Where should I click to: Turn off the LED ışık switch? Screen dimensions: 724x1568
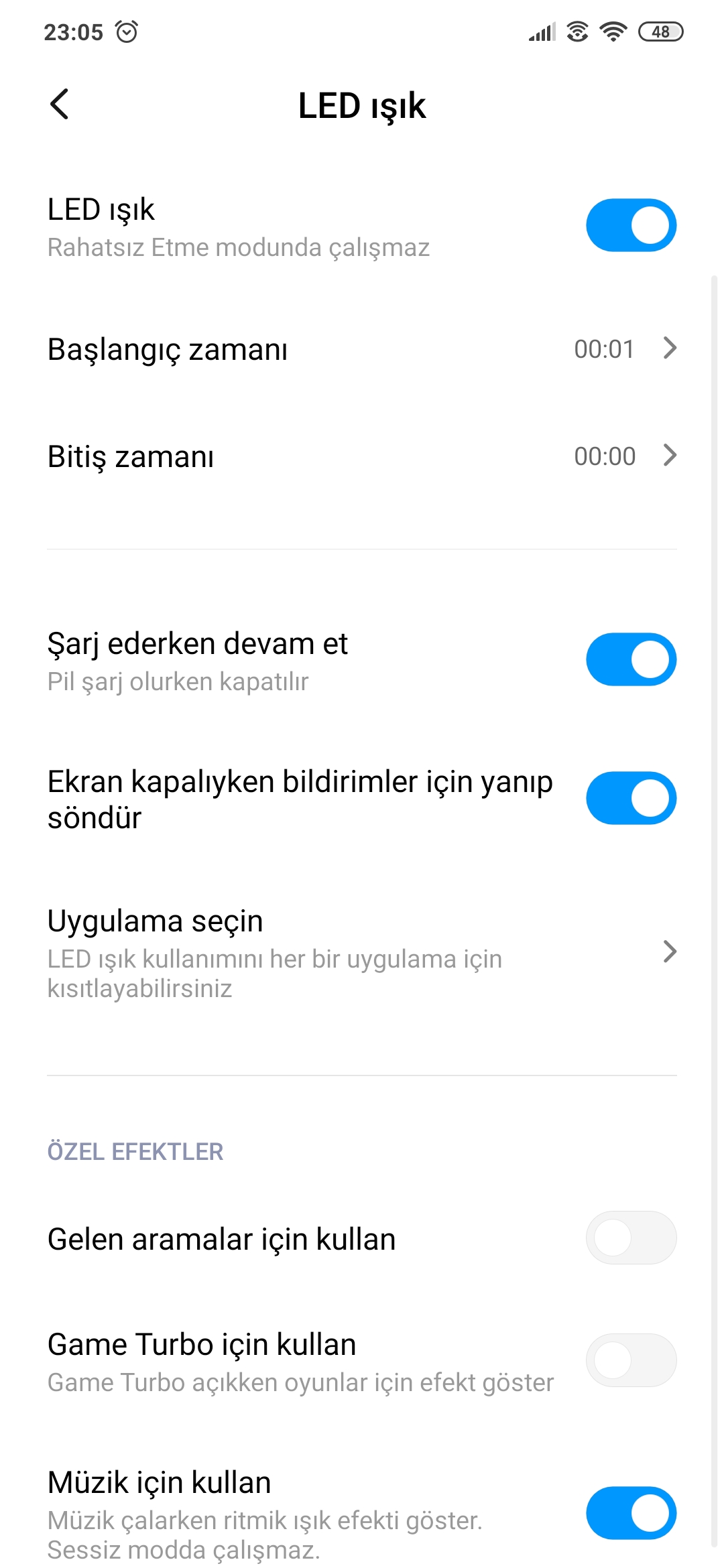tap(631, 225)
